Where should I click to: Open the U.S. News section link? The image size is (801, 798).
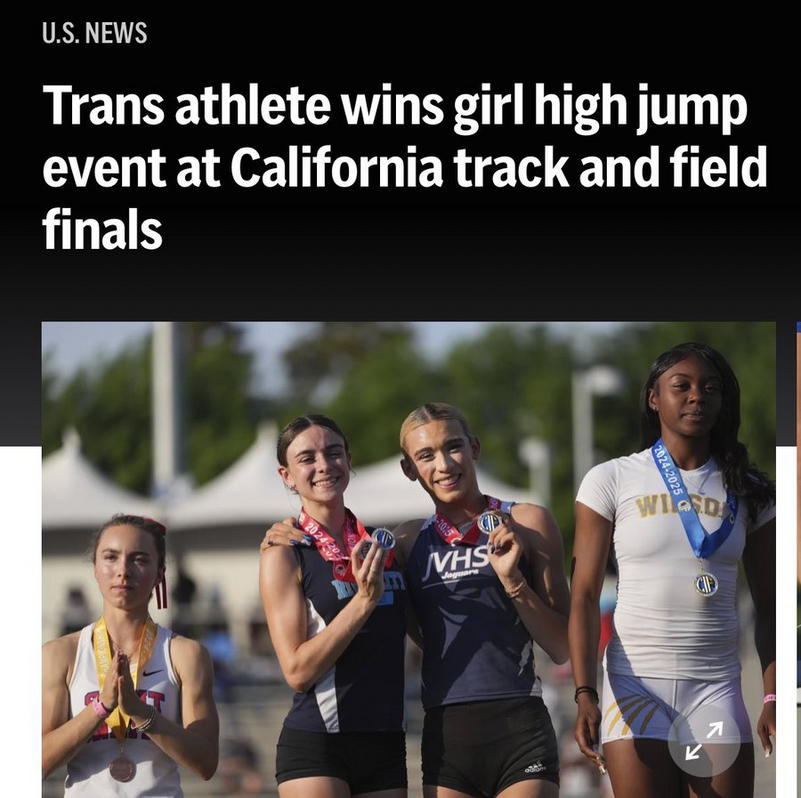tap(94, 33)
